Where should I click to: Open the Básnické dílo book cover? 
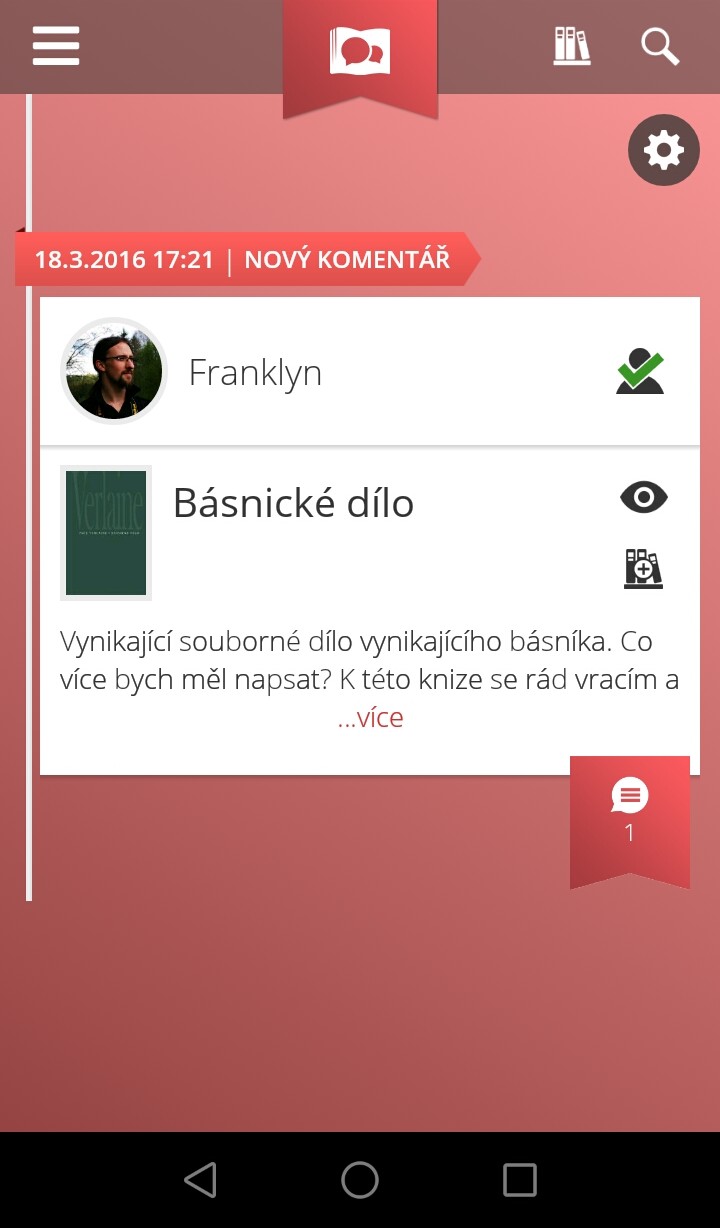click(x=106, y=533)
